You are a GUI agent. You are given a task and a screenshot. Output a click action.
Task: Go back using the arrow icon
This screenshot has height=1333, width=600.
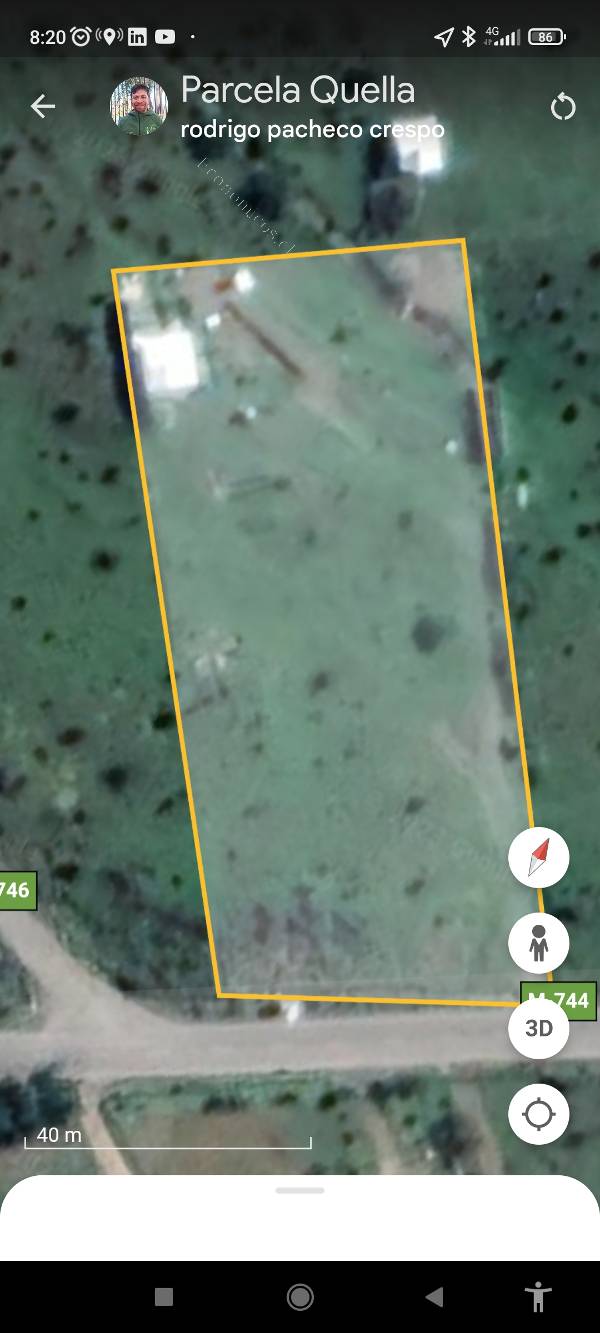pyautogui.click(x=42, y=106)
